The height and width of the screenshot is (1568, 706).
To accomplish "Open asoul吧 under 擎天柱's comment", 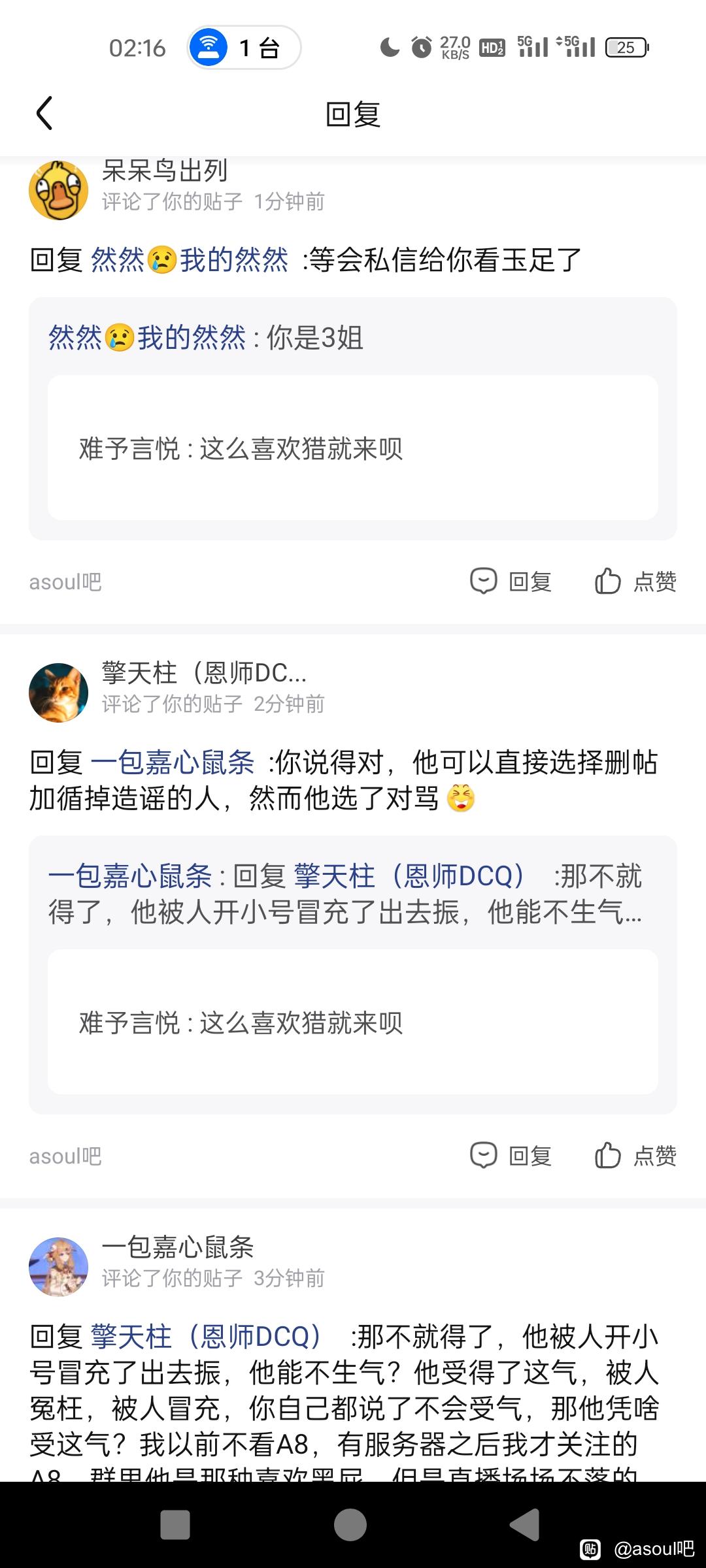I will 65,1156.
